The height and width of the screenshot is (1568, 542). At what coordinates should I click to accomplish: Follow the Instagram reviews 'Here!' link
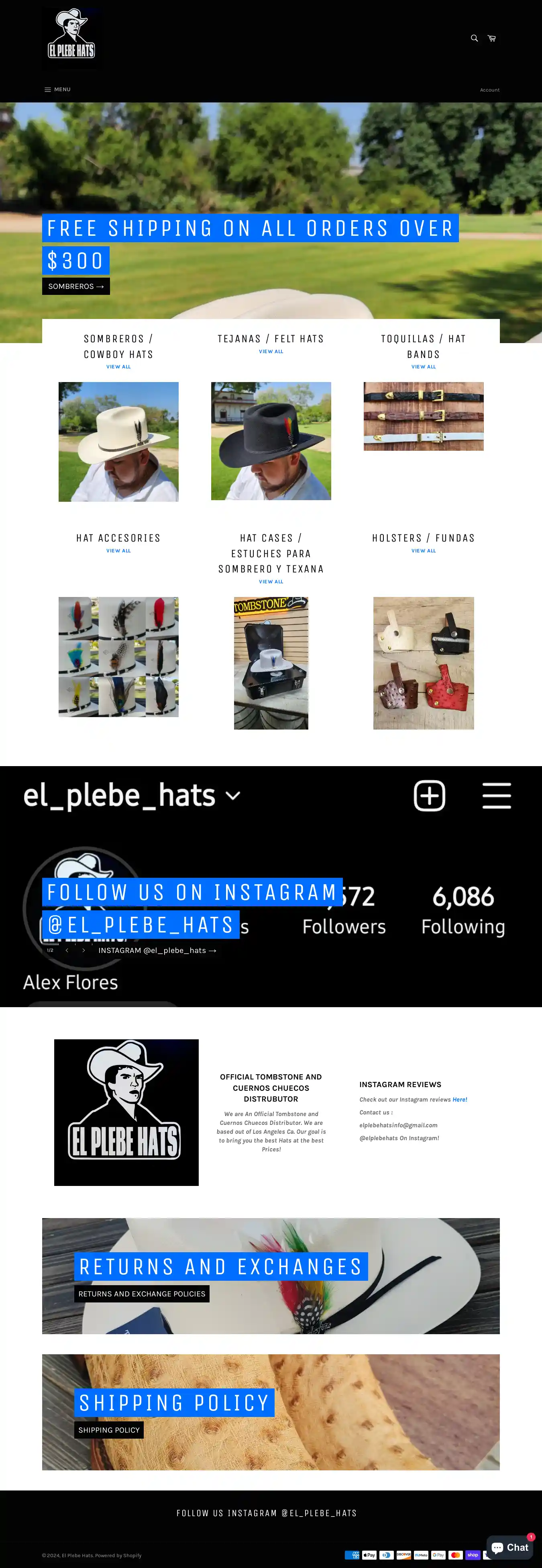(459, 1099)
